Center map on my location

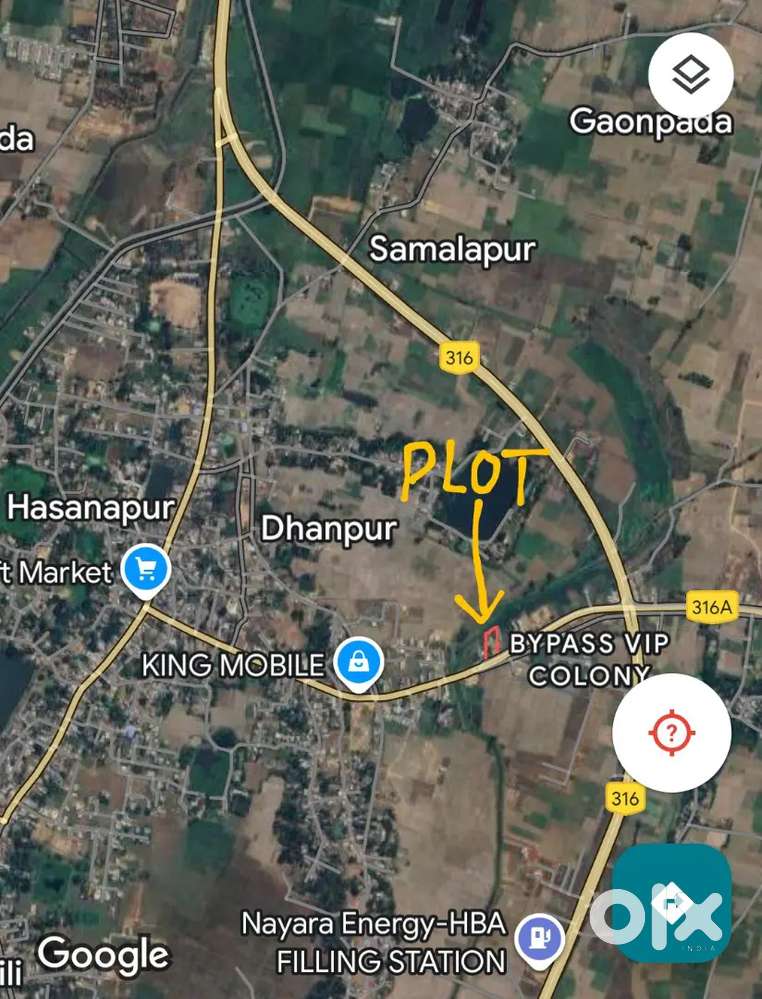[671, 732]
